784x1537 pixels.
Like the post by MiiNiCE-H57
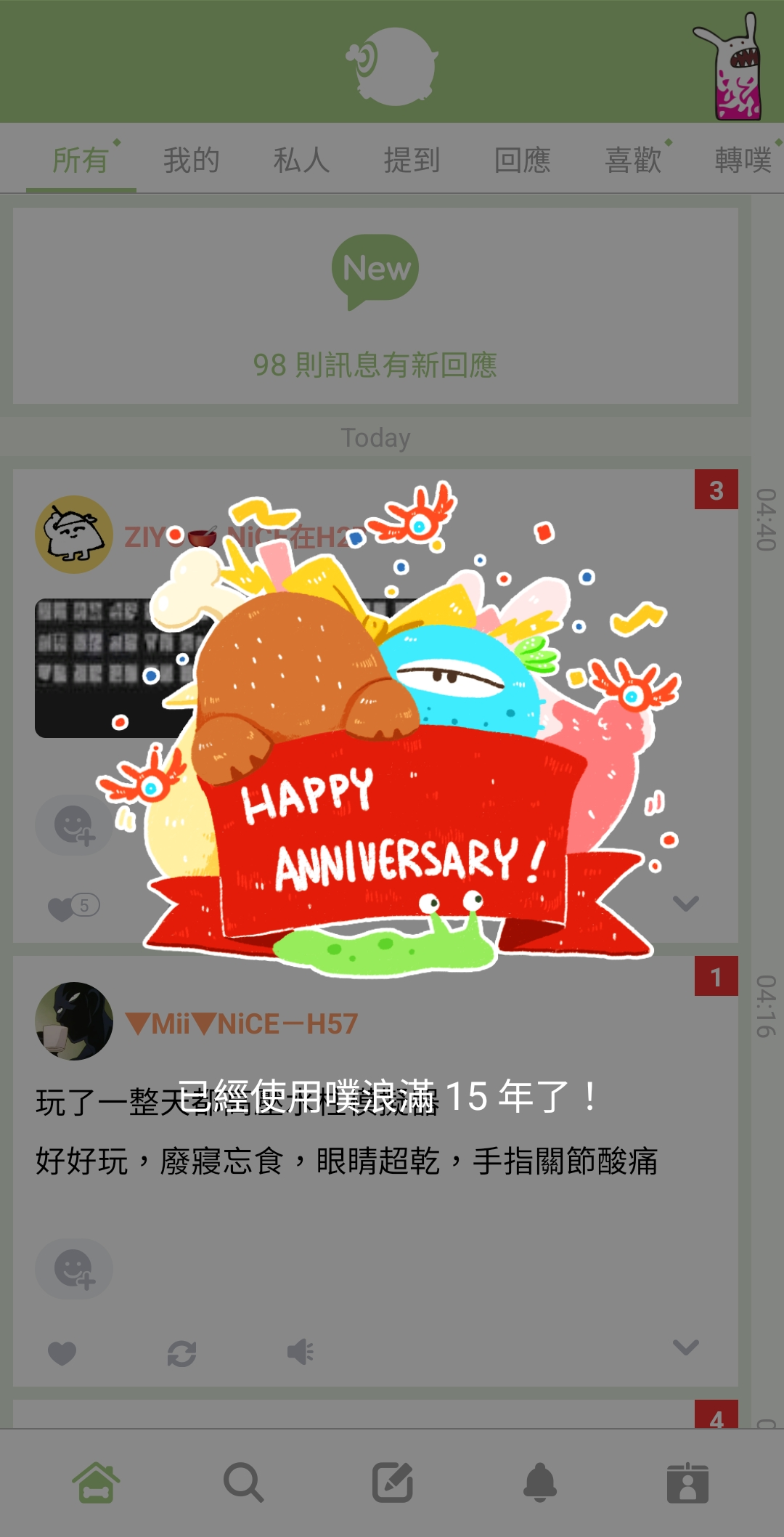[x=62, y=1353]
